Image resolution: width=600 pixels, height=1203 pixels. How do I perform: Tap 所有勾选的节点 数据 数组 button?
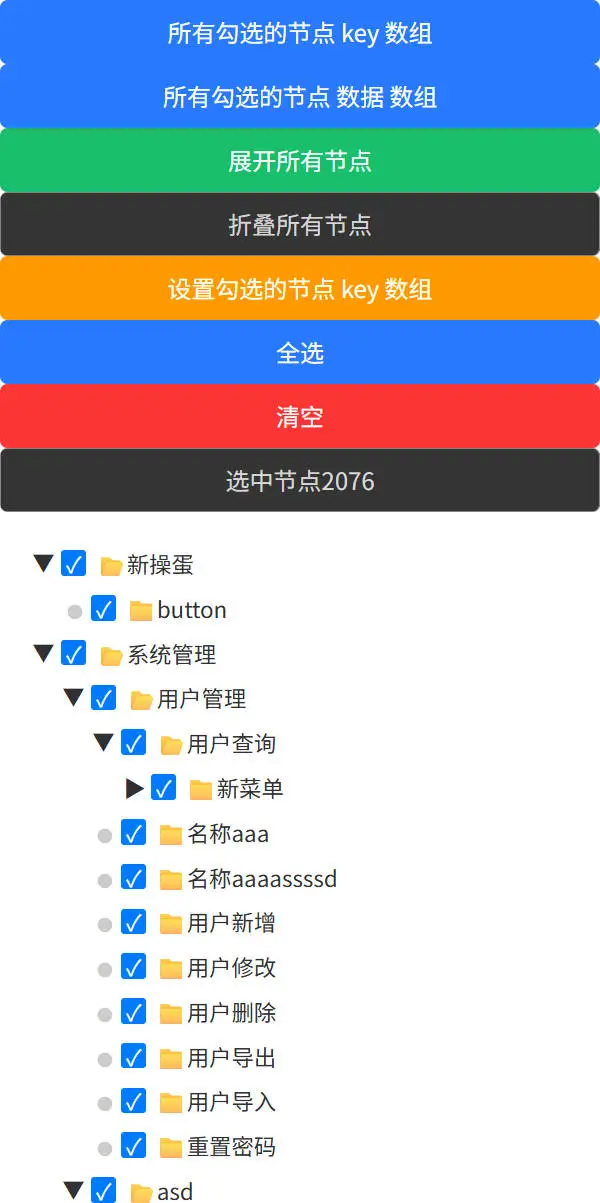tap(300, 97)
